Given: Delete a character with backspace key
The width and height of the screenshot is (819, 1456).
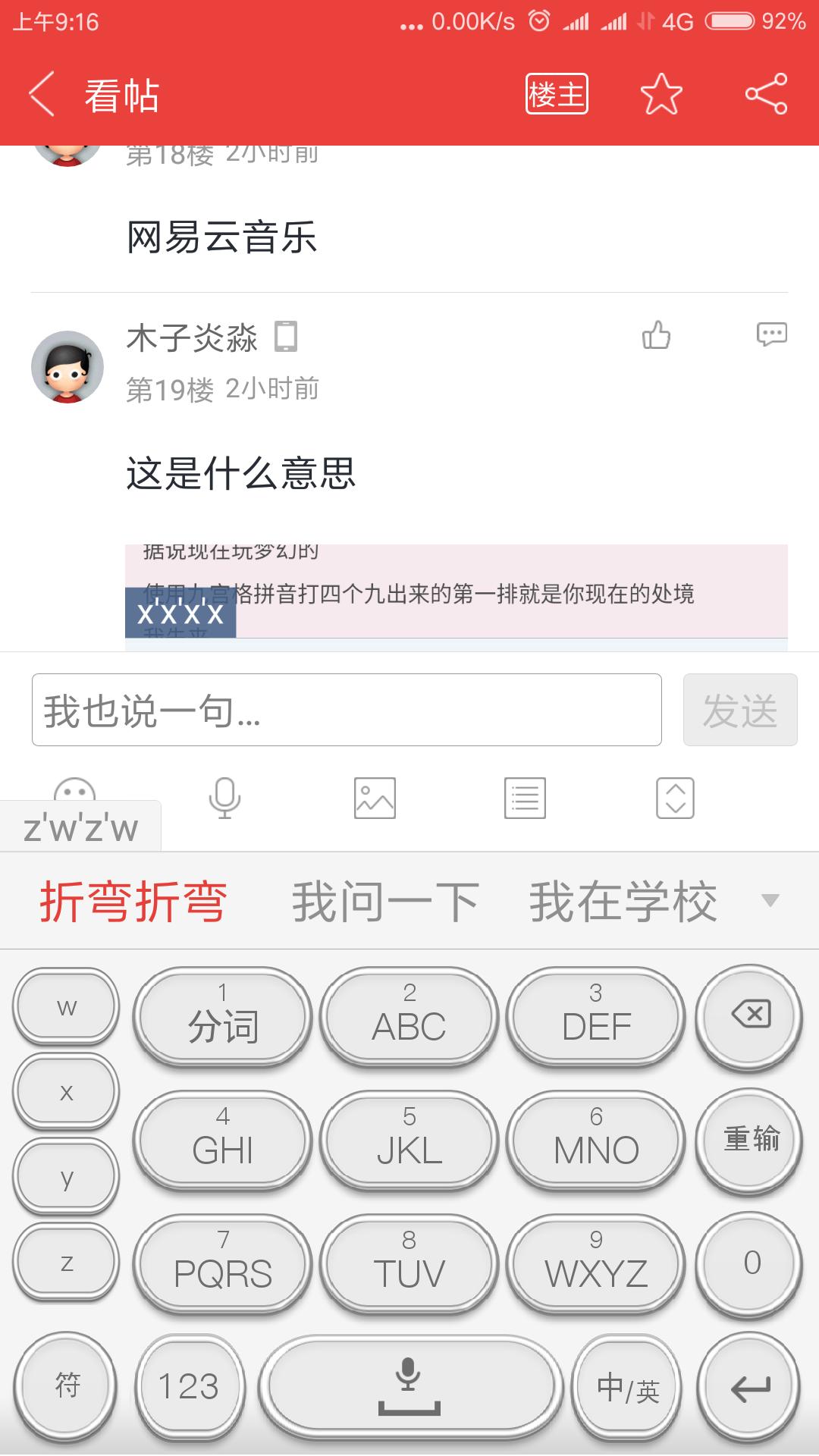Looking at the screenshot, I should pos(750,1015).
